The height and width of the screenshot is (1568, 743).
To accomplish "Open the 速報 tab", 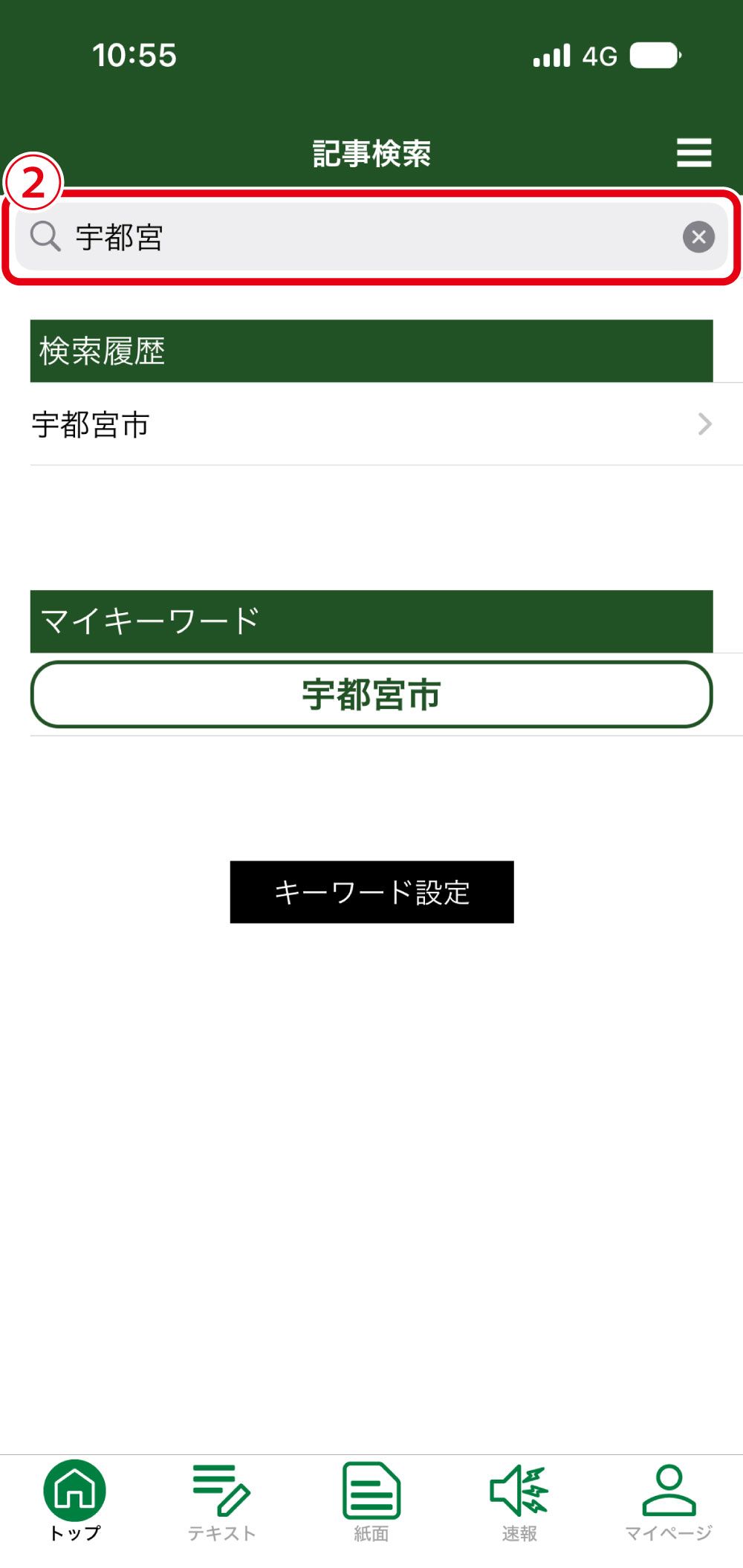I will point(519,1500).
